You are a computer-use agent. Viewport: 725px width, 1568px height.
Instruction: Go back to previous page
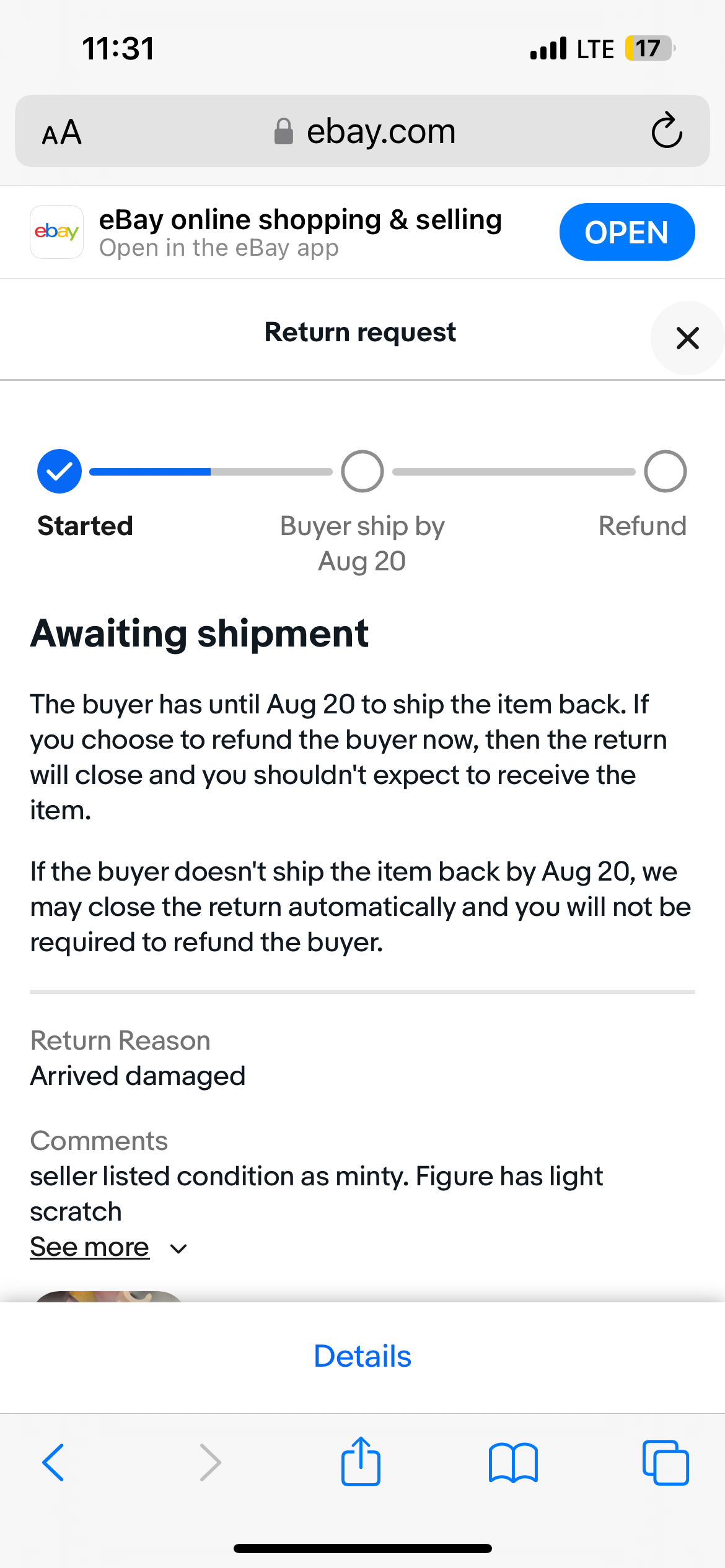click(53, 1463)
